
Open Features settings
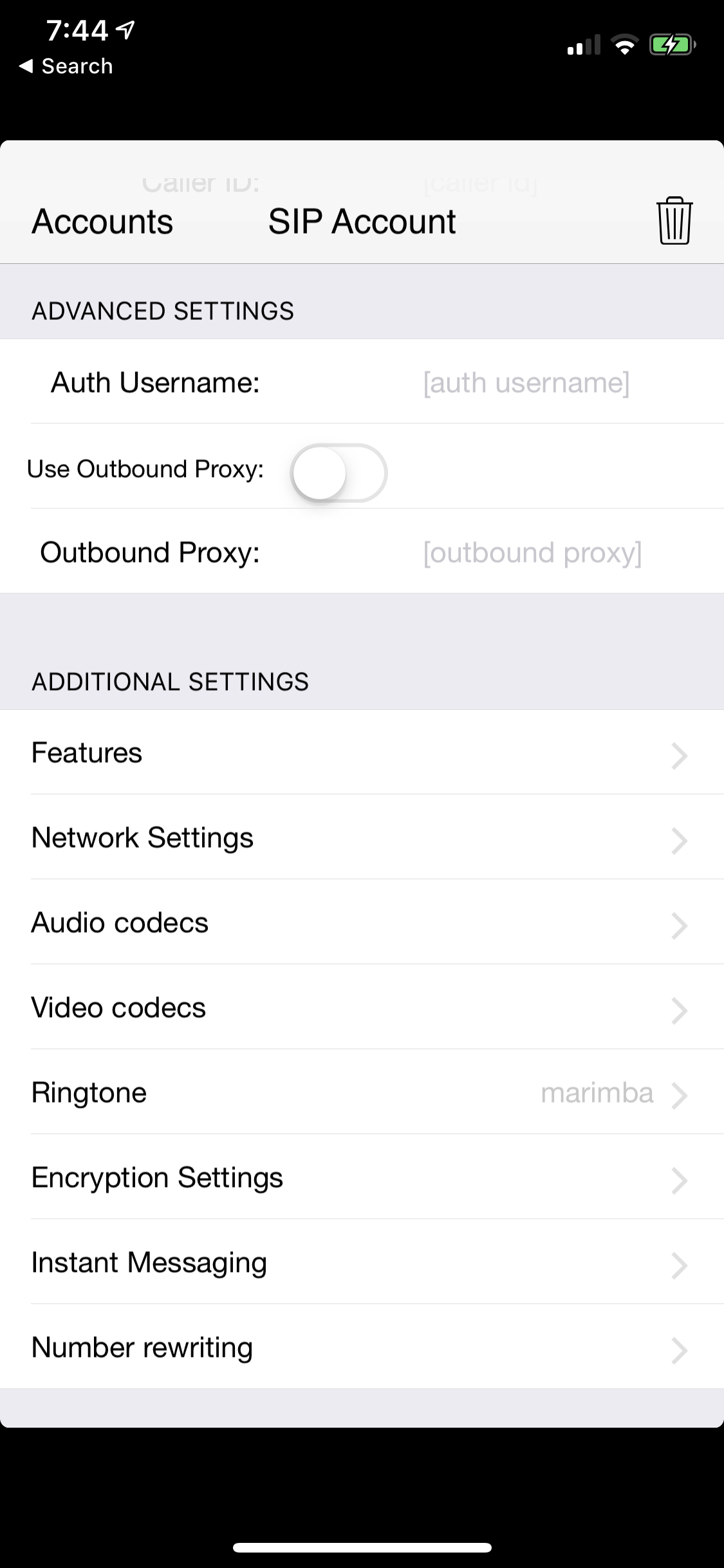360,753
